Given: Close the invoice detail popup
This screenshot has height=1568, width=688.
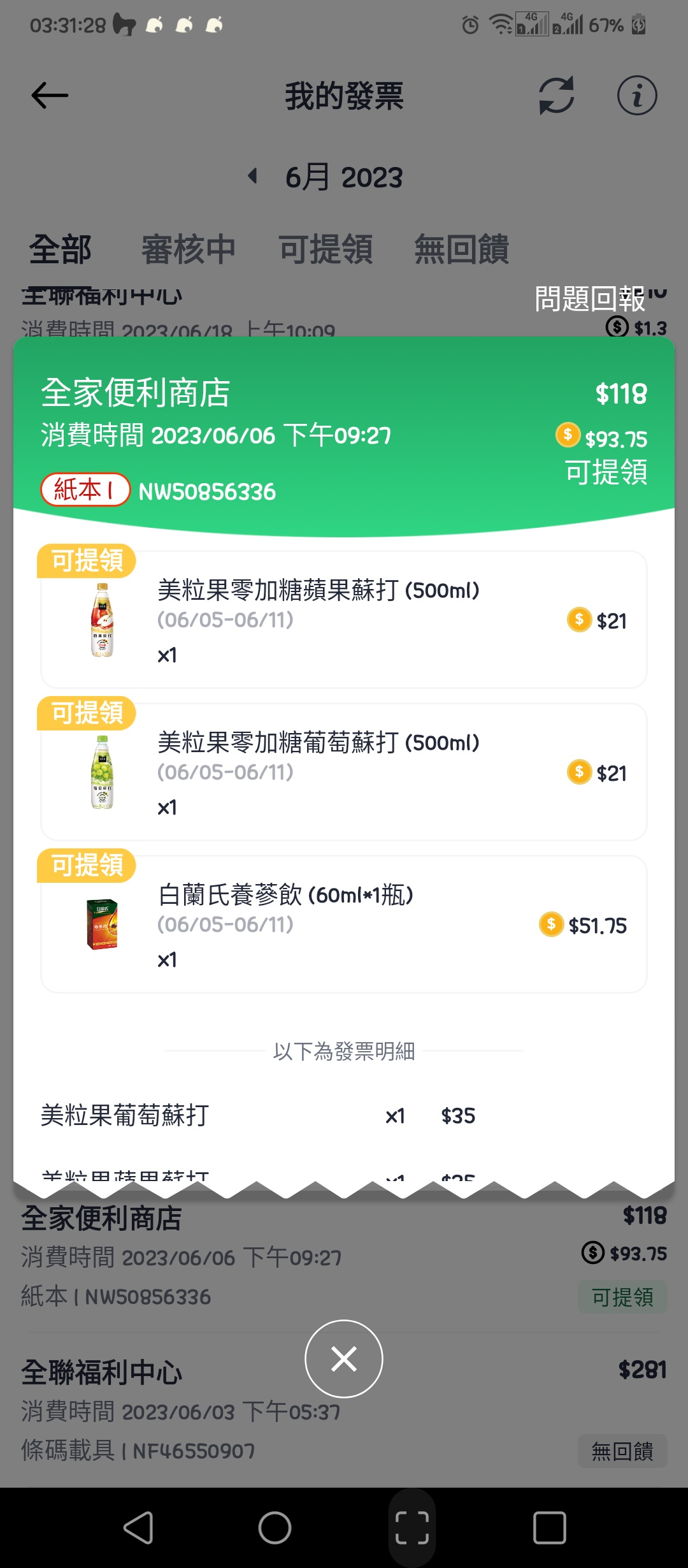Looking at the screenshot, I should tap(343, 1359).
